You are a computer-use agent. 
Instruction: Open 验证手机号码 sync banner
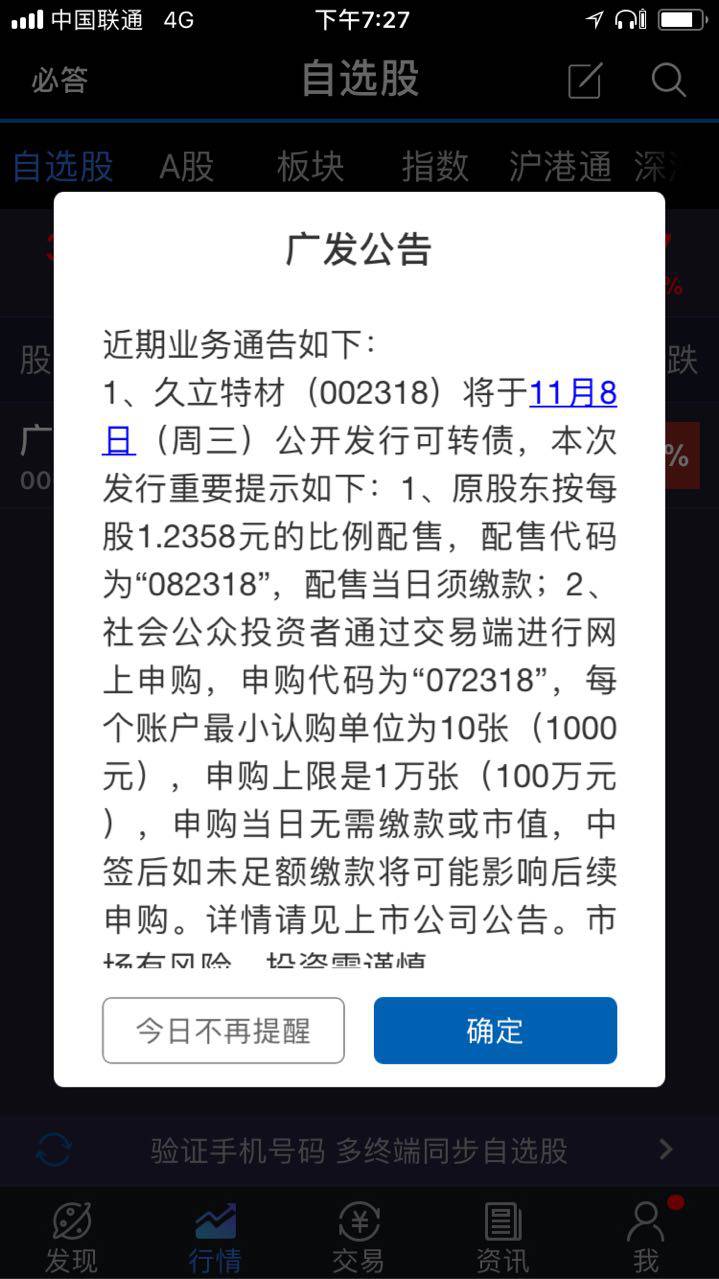(x=359, y=1150)
